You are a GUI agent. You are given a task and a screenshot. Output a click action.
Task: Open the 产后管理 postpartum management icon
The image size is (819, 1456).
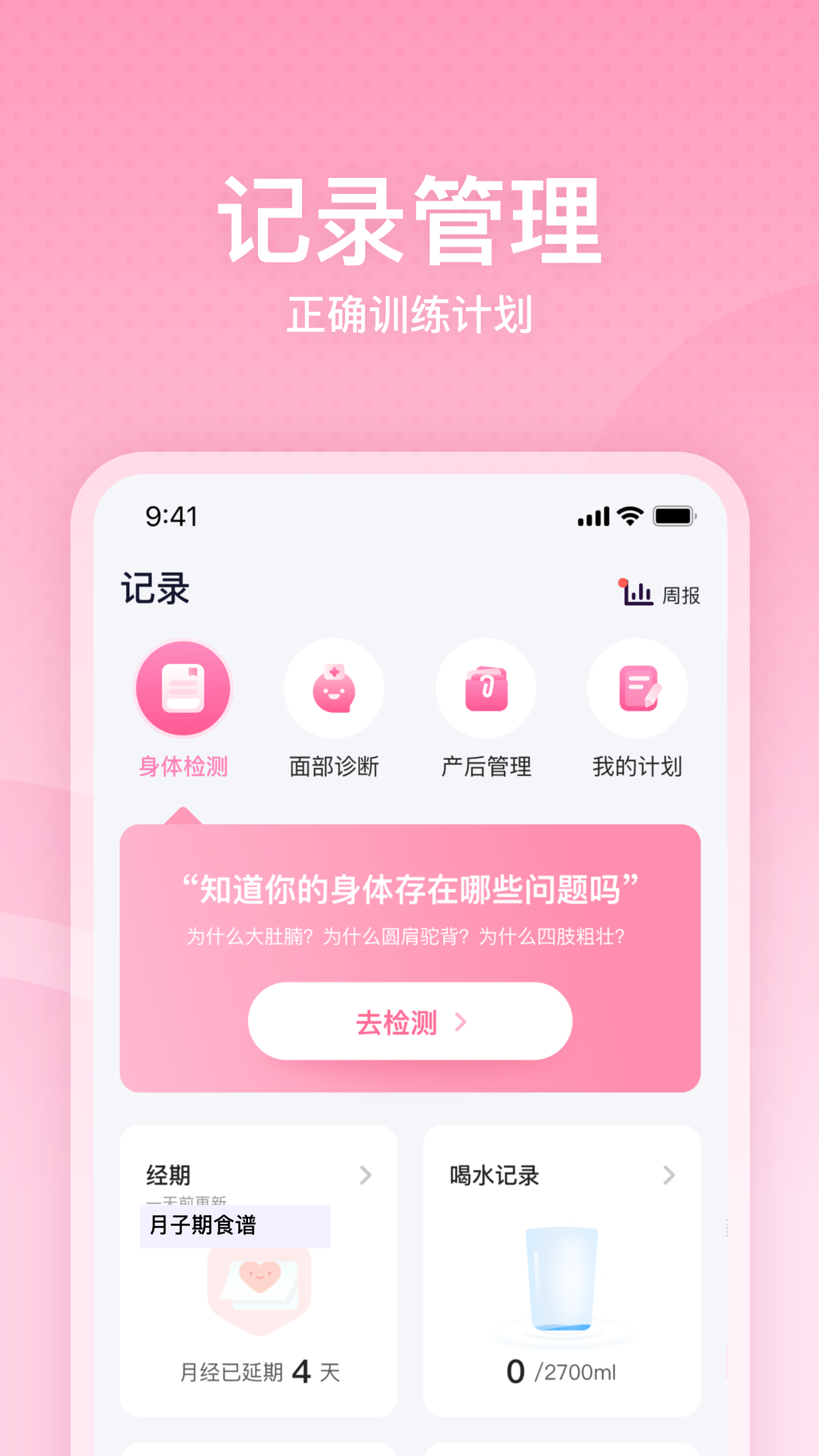[x=486, y=688]
